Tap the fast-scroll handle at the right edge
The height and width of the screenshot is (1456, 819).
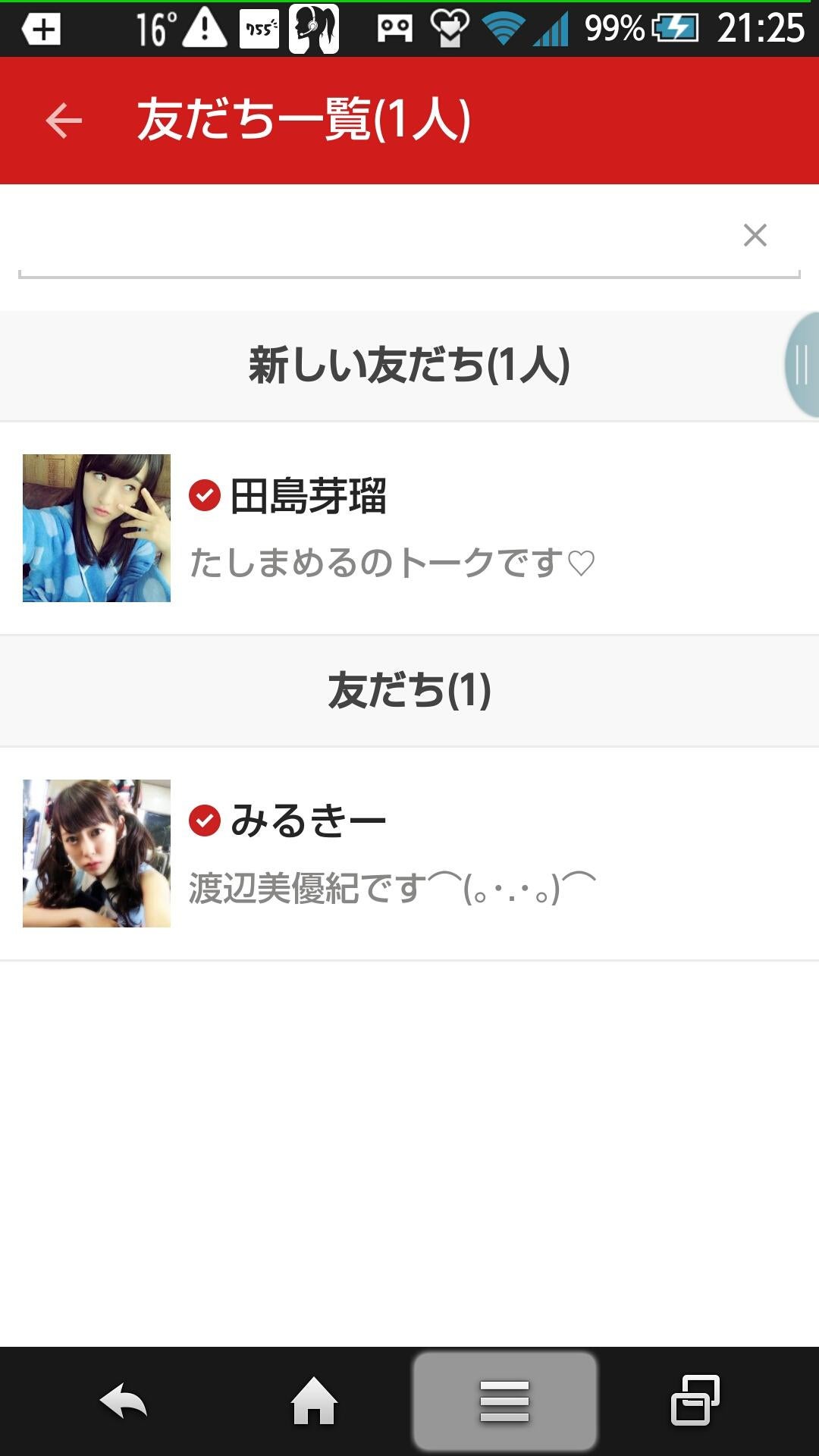click(802, 365)
